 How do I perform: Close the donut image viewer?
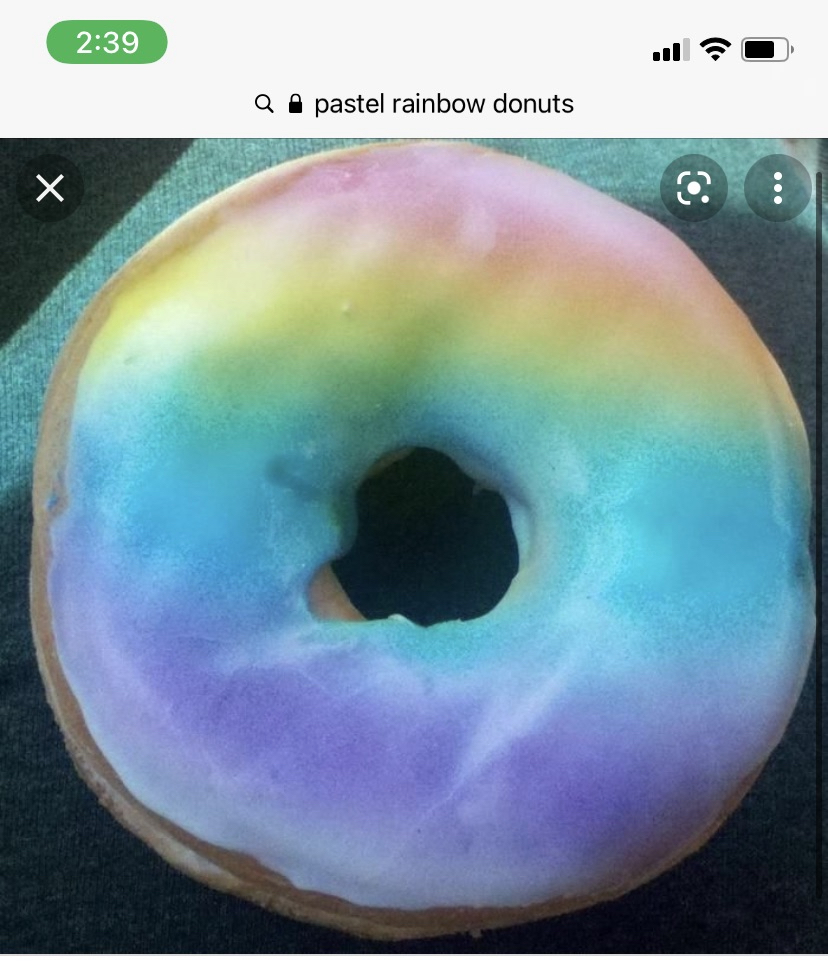[x=50, y=188]
